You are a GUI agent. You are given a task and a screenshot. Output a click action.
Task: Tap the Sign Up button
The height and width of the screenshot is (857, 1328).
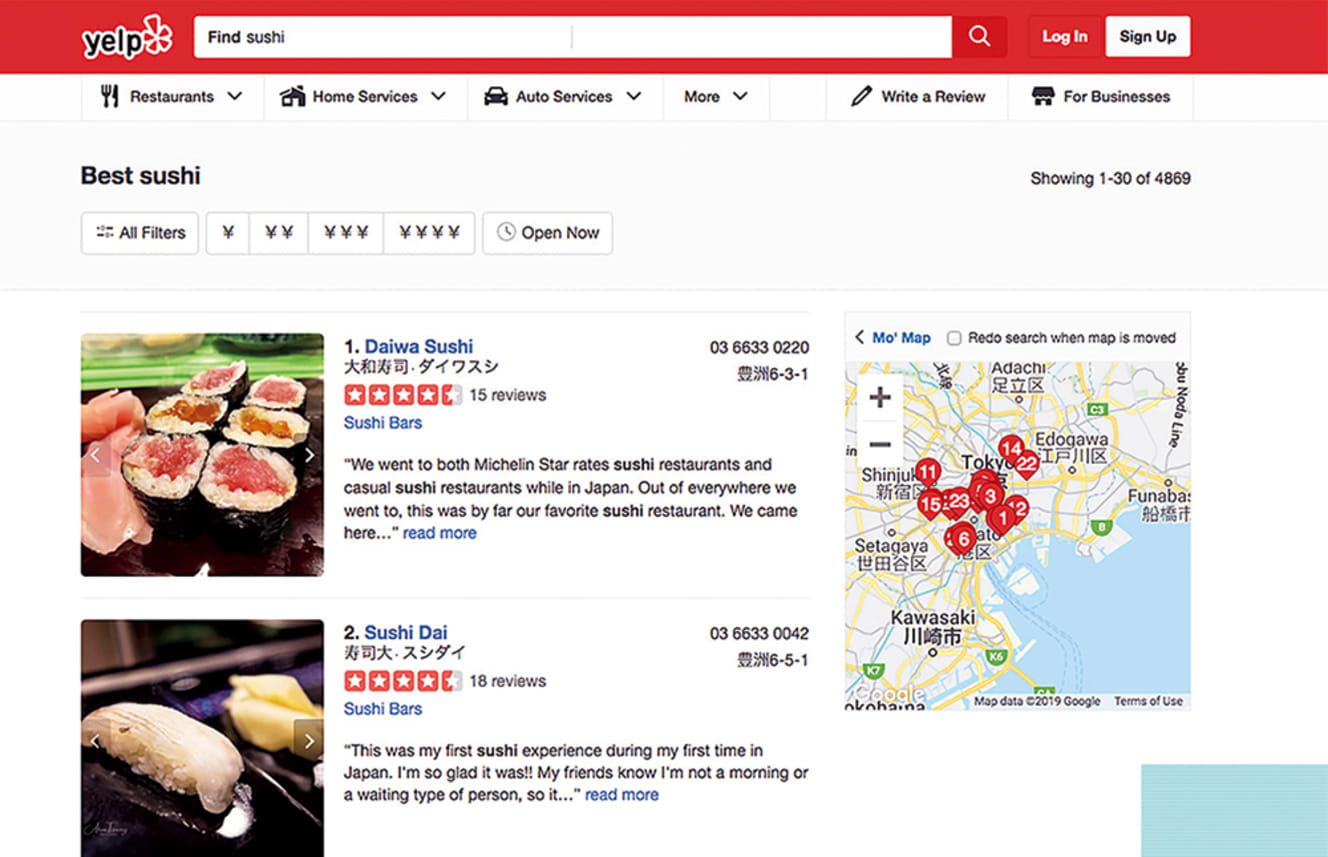click(1147, 37)
